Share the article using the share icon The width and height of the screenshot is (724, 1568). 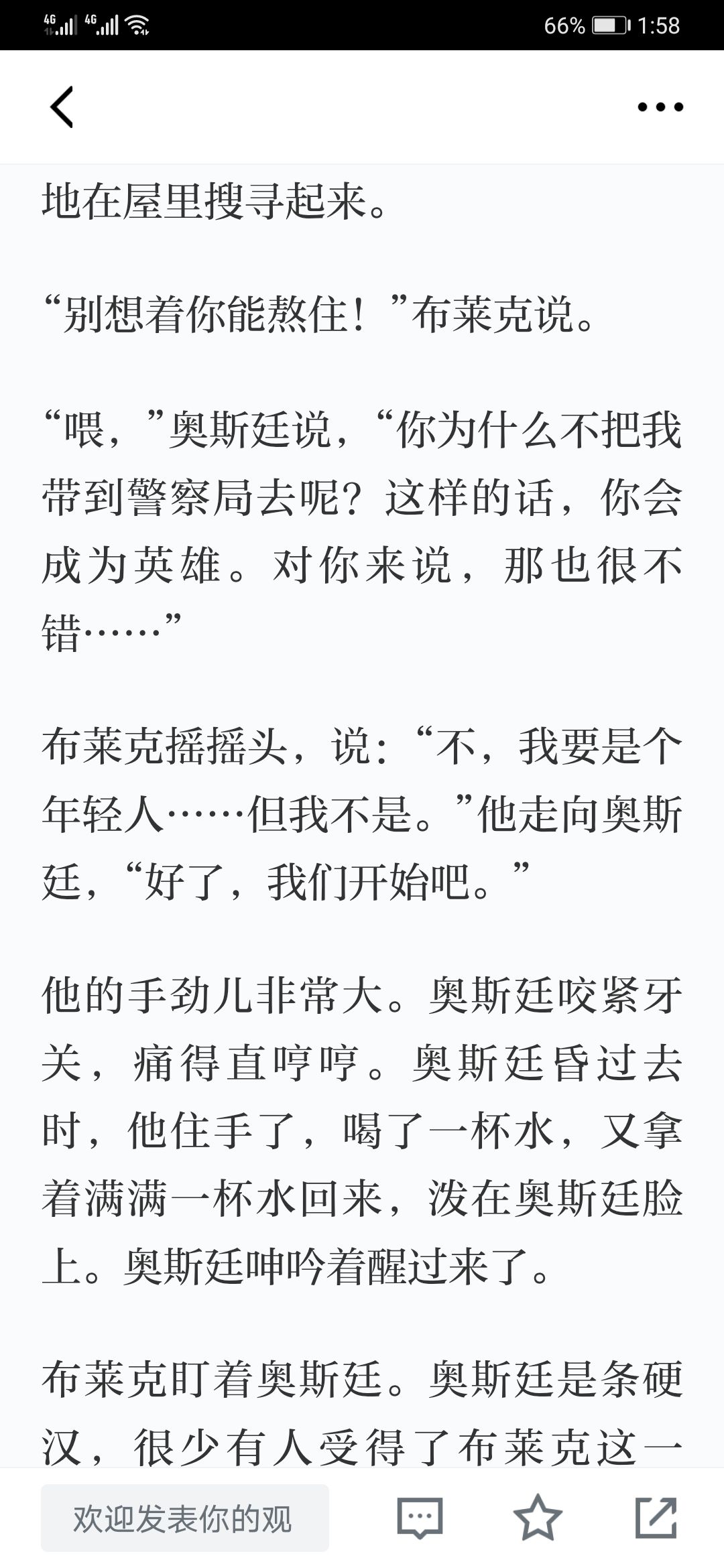pyautogui.click(x=656, y=1518)
